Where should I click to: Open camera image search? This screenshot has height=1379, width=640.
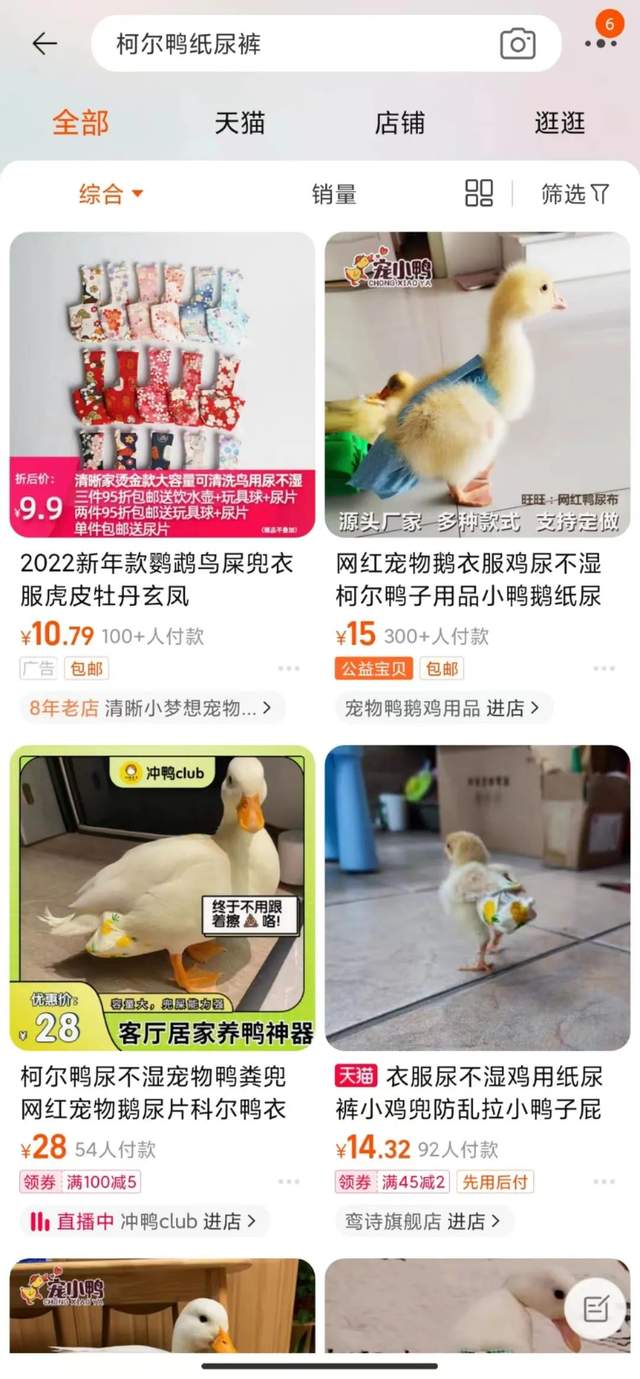click(x=517, y=43)
